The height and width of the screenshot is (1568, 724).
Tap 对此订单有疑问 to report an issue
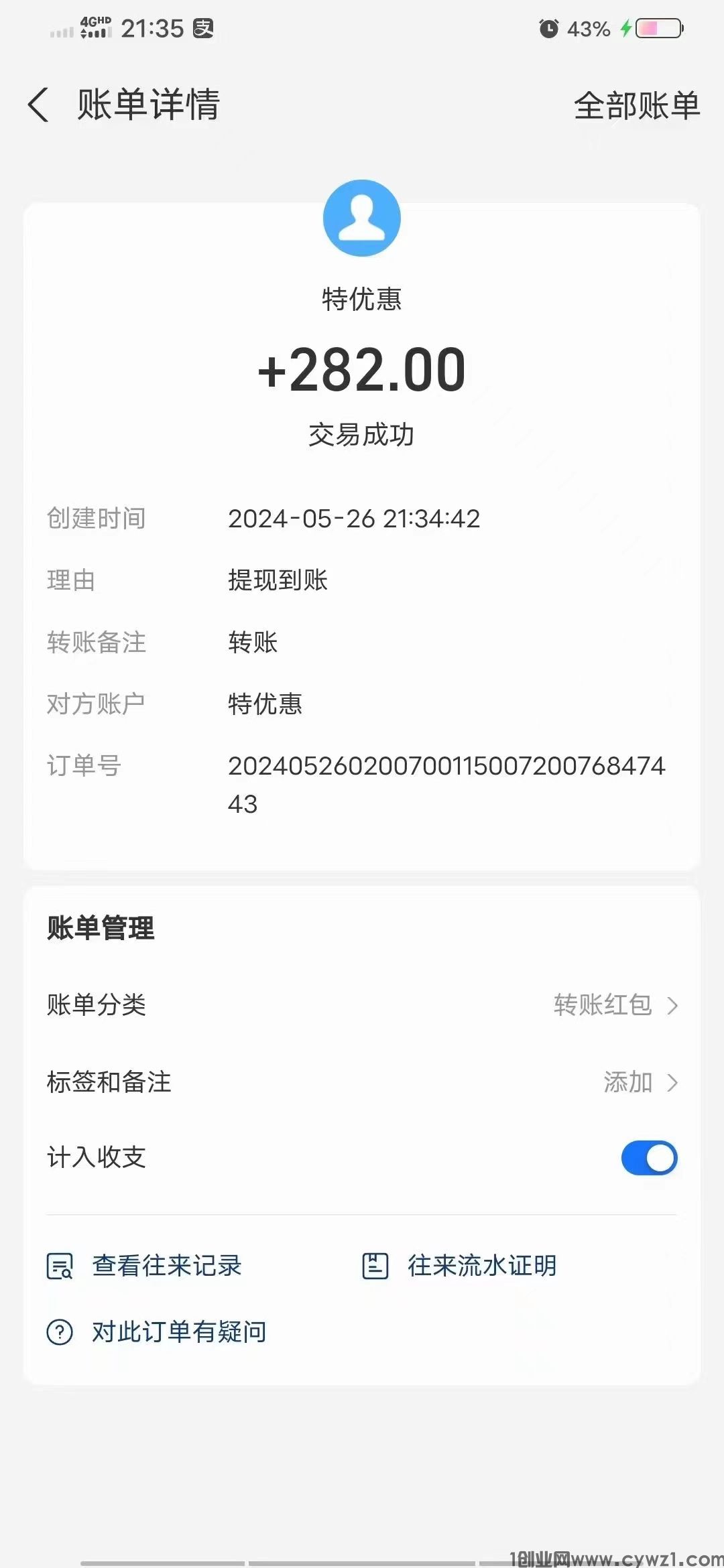pos(178,1332)
